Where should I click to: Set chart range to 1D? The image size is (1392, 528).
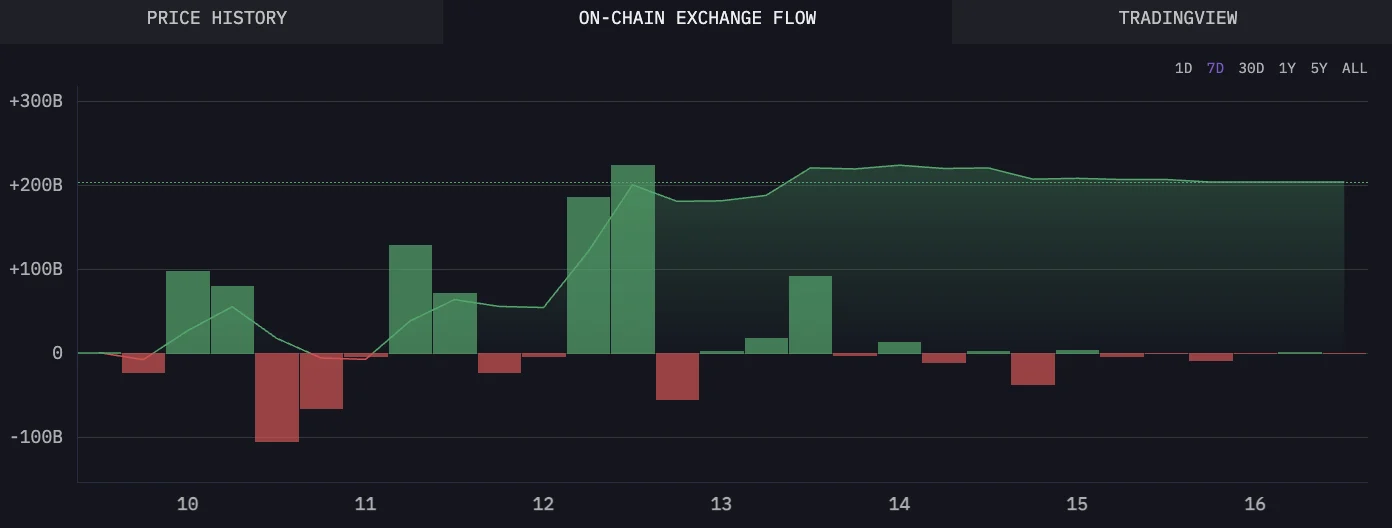coord(1183,69)
